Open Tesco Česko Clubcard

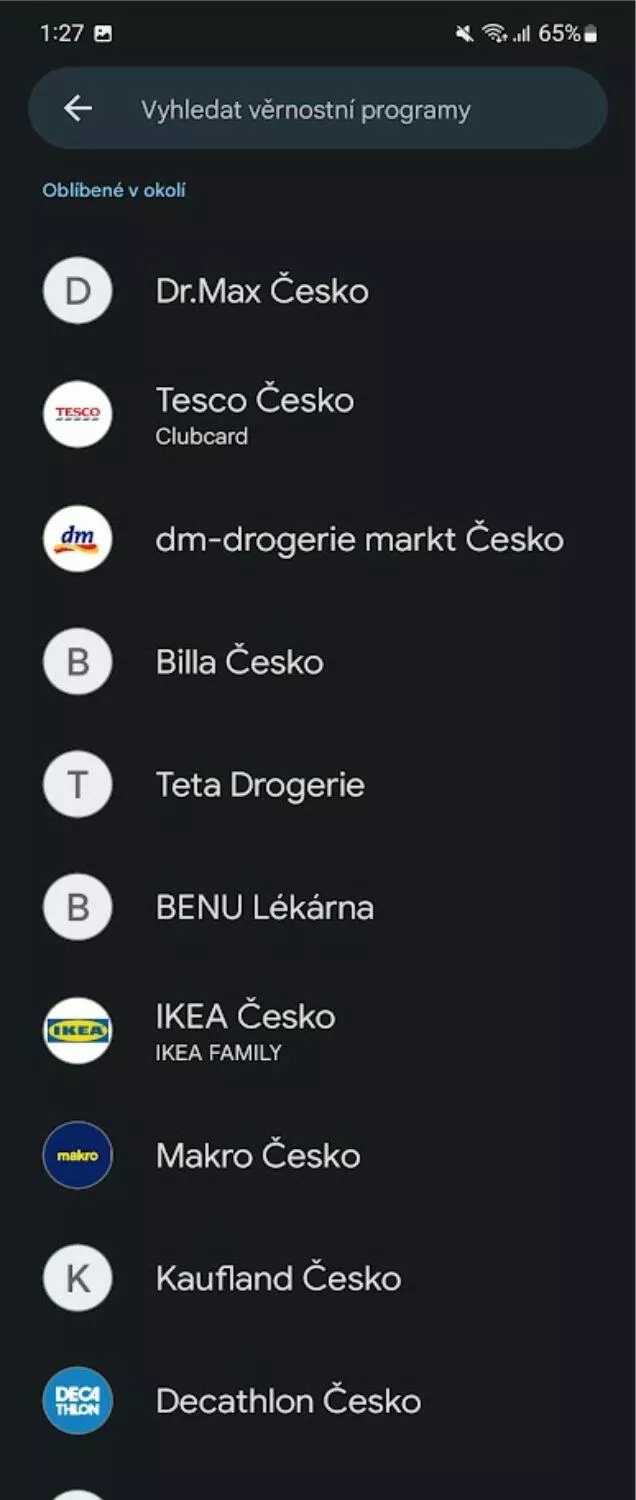[x=255, y=414]
